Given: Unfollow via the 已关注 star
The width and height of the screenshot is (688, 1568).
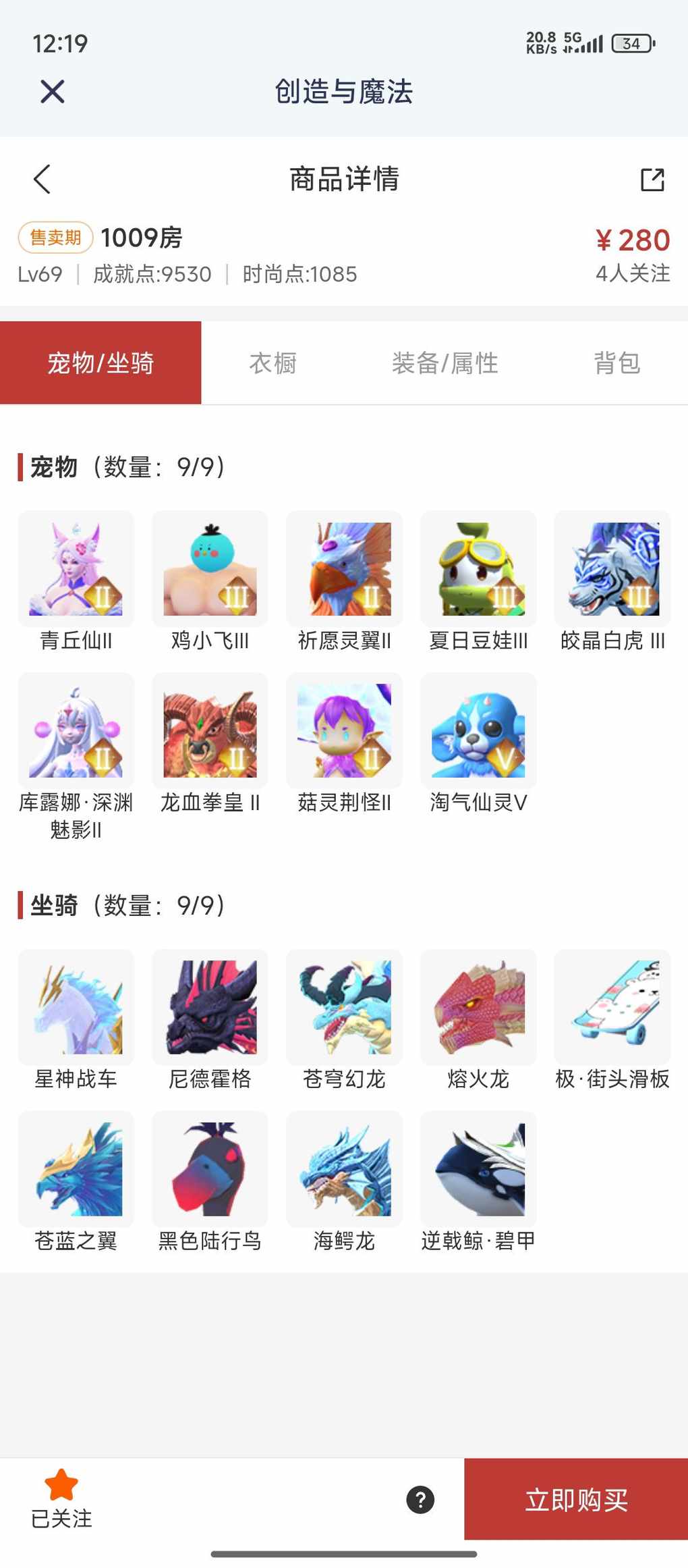Looking at the screenshot, I should pos(61,1498).
